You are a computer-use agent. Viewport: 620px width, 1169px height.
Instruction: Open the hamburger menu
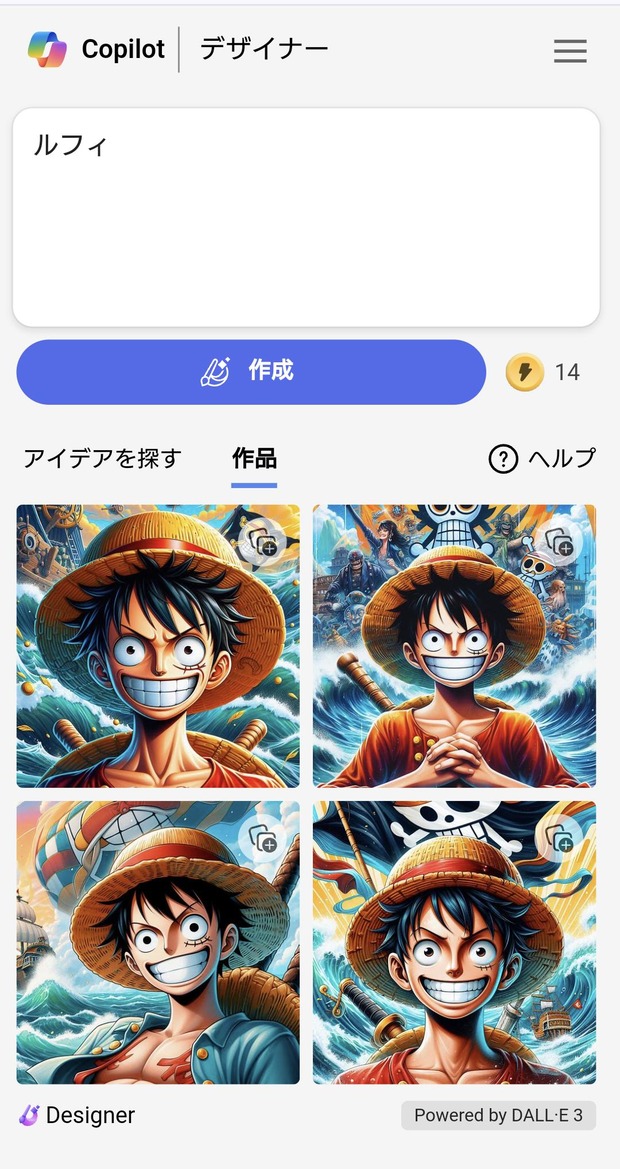tap(570, 51)
